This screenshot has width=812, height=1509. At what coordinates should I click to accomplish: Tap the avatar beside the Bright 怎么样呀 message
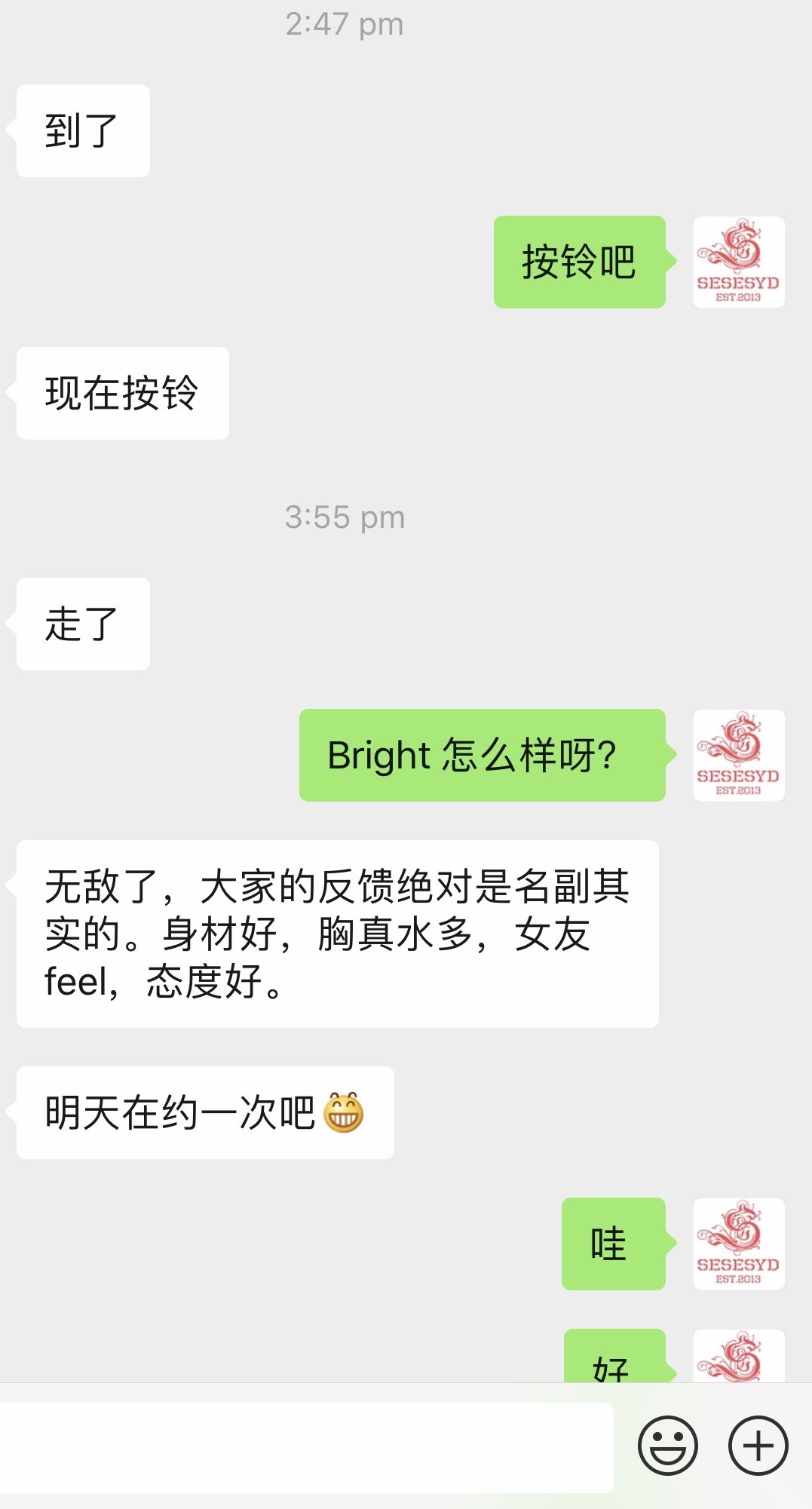click(738, 755)
